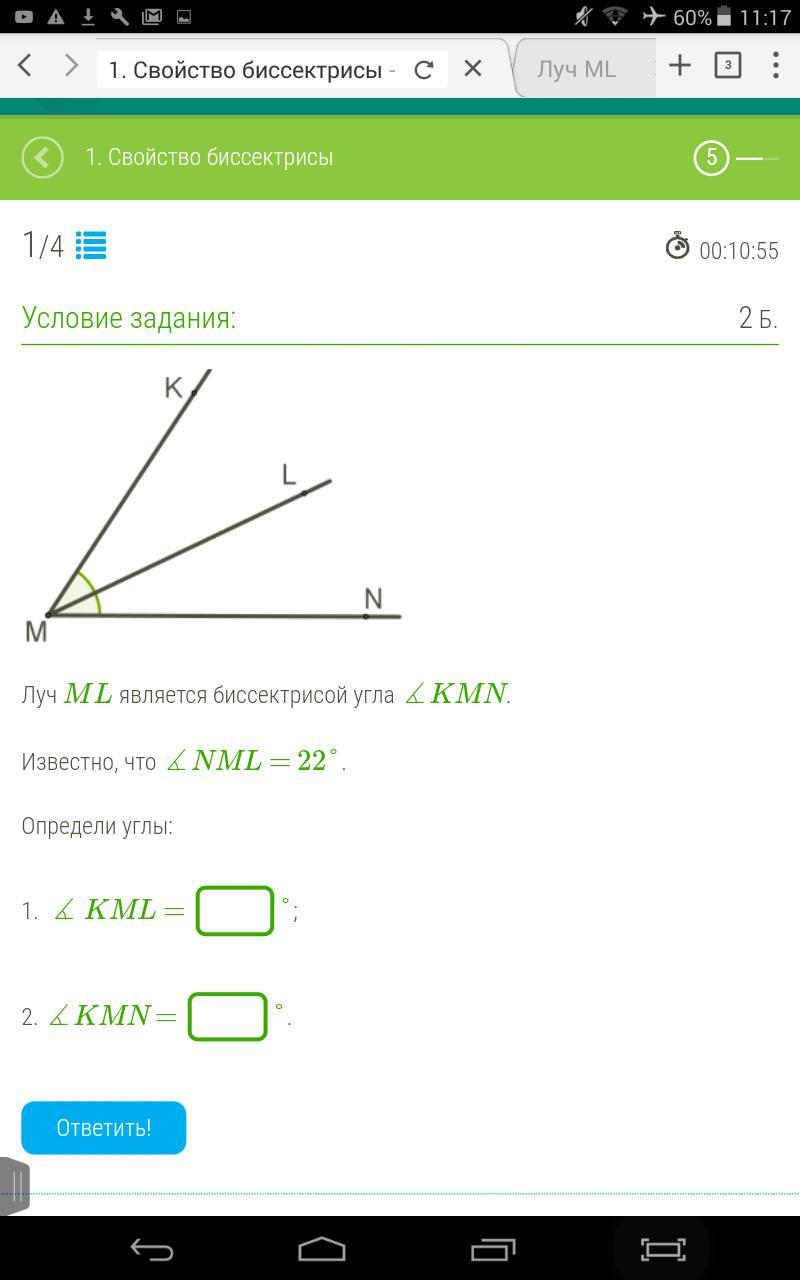Viewport: 800px width, 1280px height.
Task: Enter the answer for angle KML
Action: pyautogui.click(x=235, y=911)
